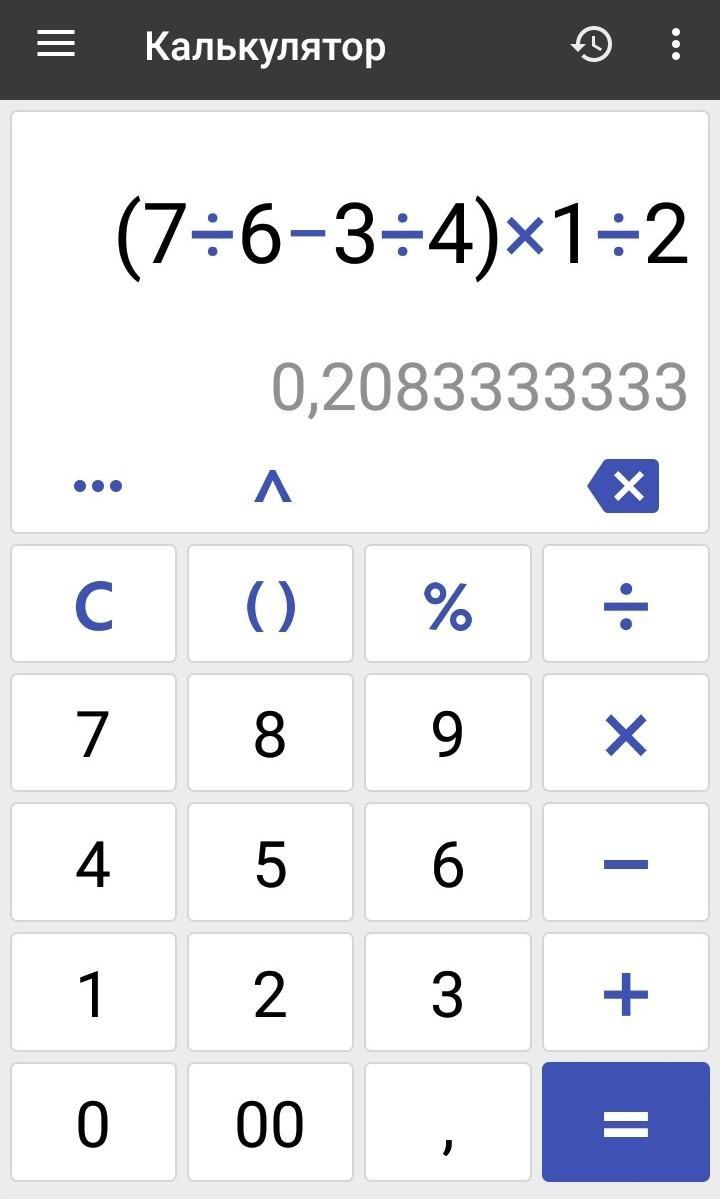Image resolution: width=720 pixels, height=1199 pixels.
Task: Tap the multiplication key on the keypad
Action: coord(626,733)
